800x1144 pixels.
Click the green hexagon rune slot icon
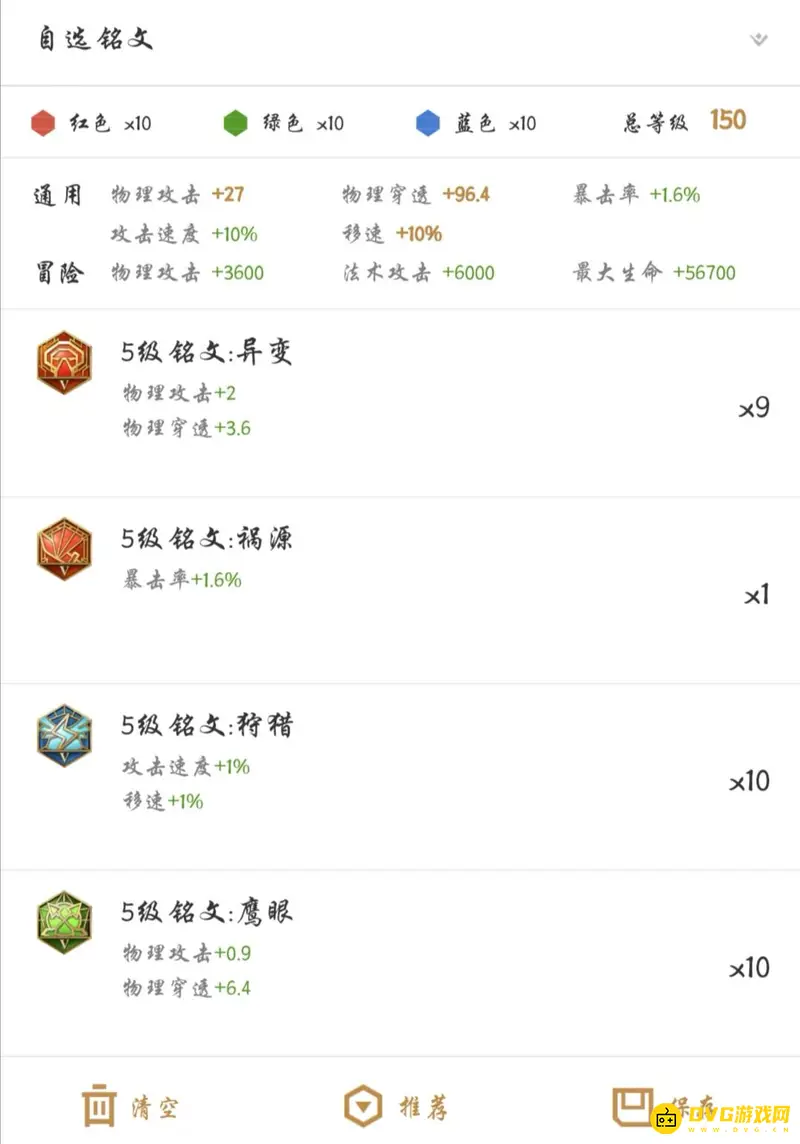[x=236, y=122]
